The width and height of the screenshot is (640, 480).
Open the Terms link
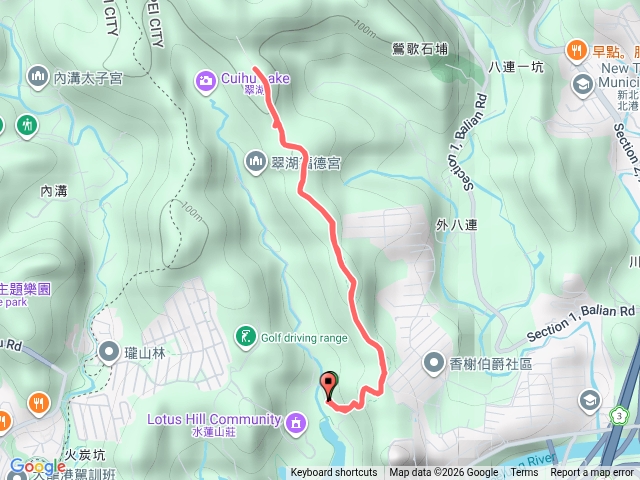coord(524,473)
